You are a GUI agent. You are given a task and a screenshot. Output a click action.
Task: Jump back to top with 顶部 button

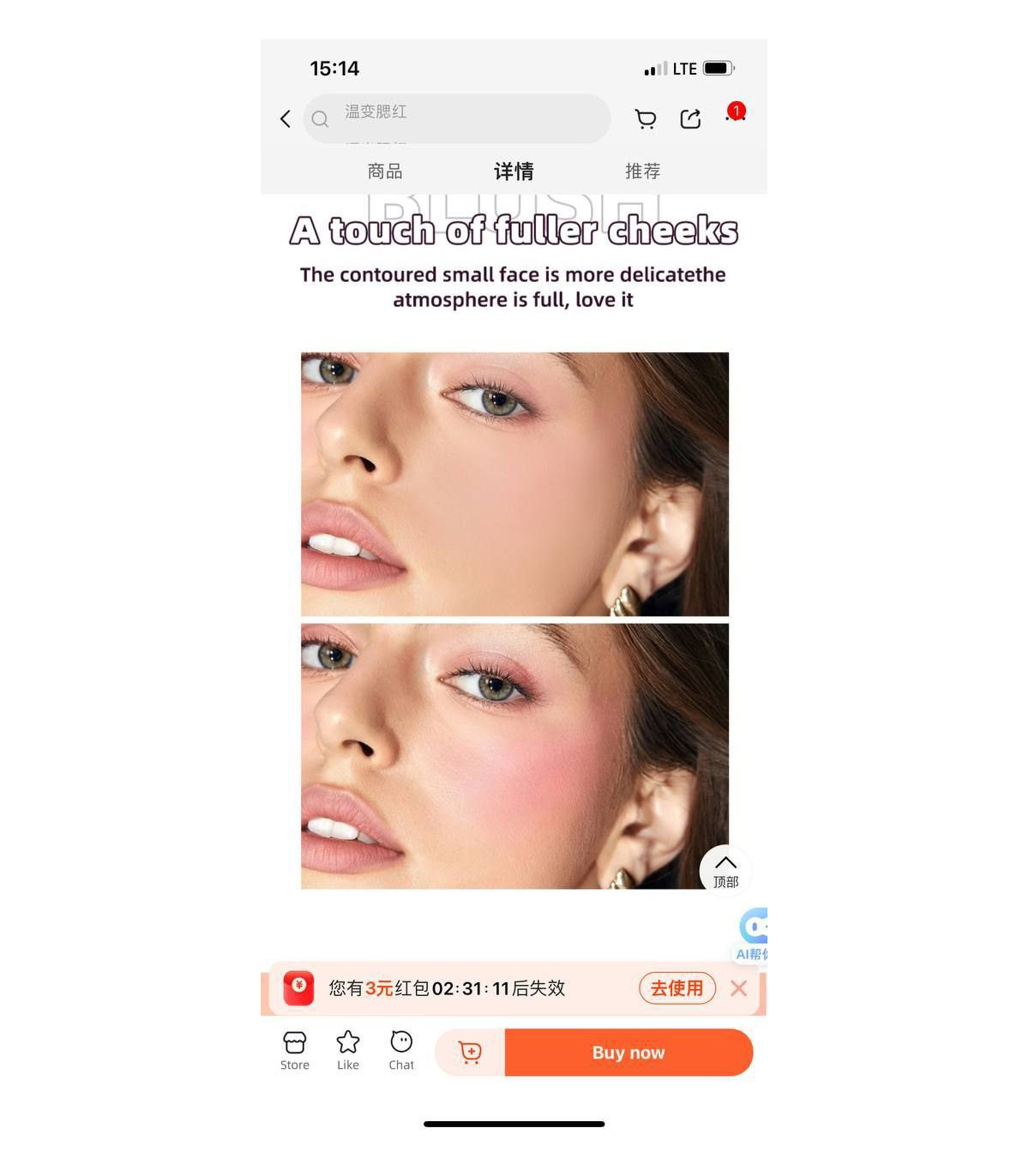pos(725,870)
